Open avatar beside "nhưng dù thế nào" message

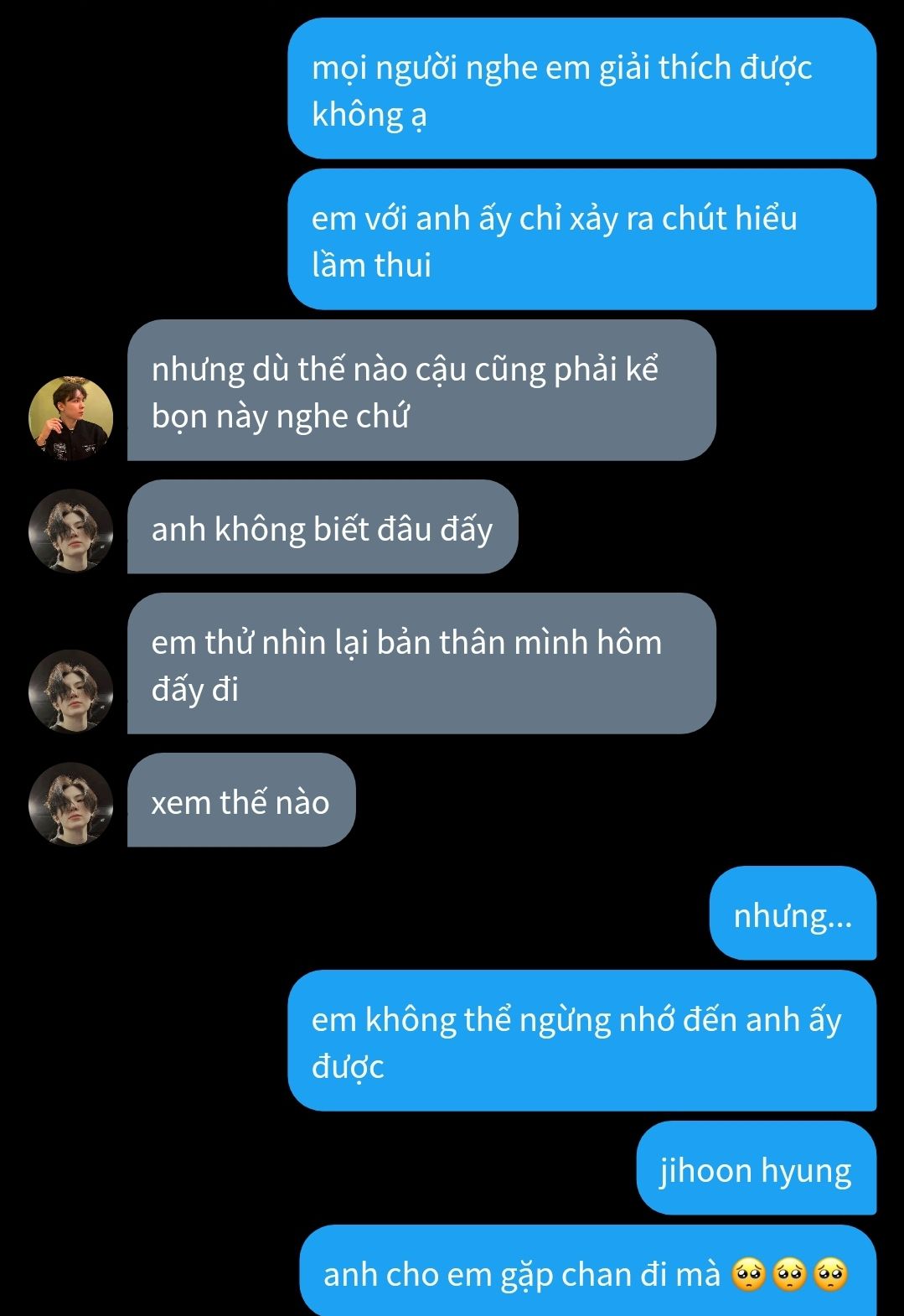(71, 418)
